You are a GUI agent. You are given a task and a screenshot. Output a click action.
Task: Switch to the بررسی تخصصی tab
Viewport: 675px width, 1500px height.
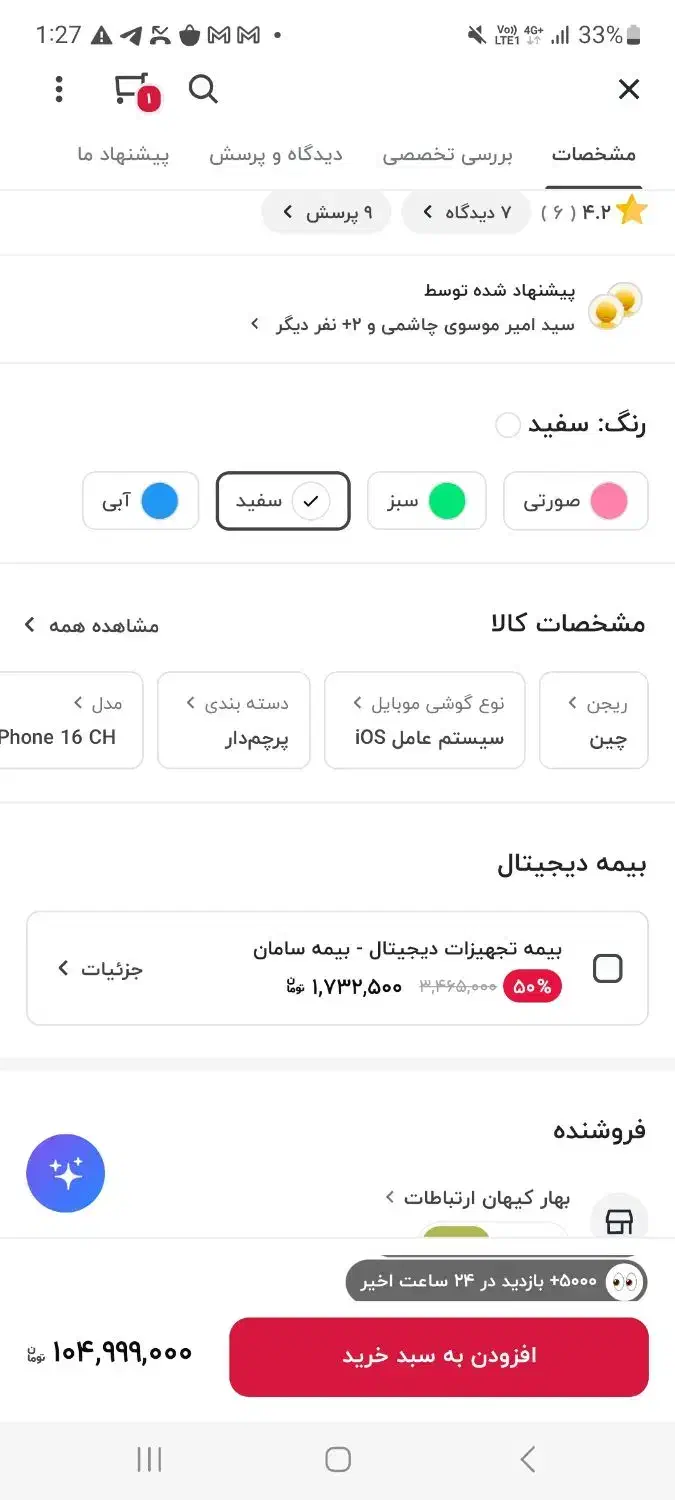point(447,155)
